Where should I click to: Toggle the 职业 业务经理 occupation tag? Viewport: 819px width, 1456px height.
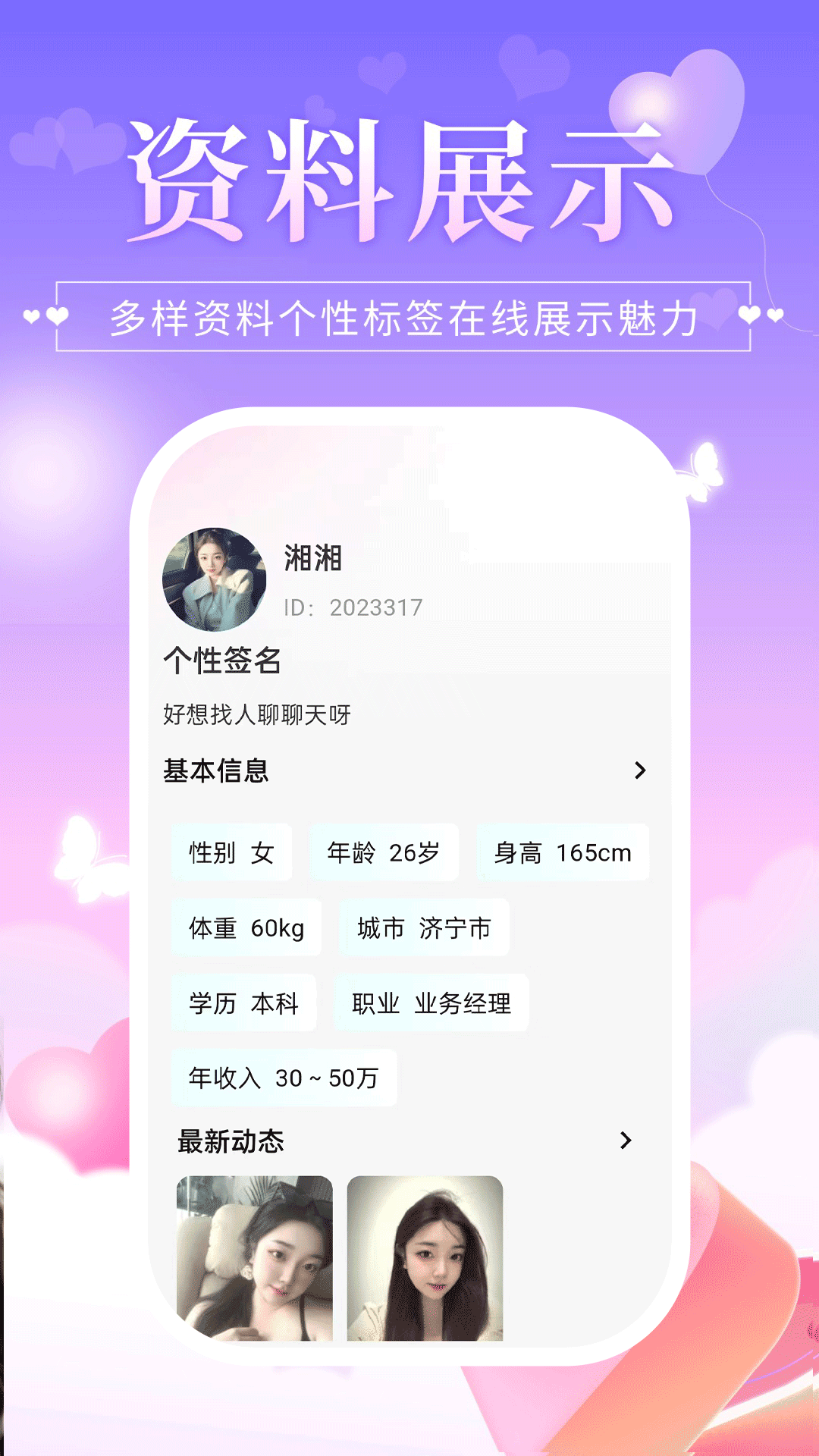tap(430, 1003)
